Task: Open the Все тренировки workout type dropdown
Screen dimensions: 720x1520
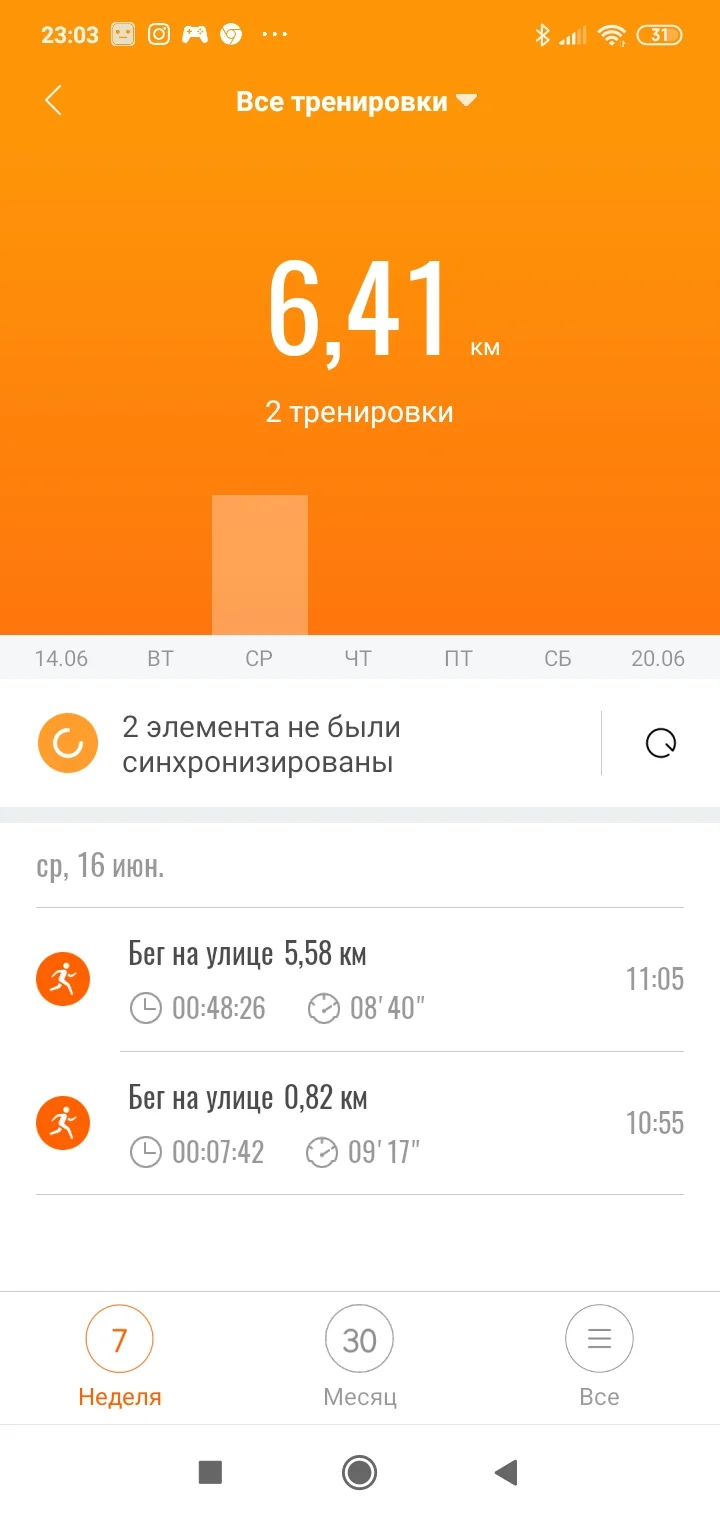Action: 356,101
